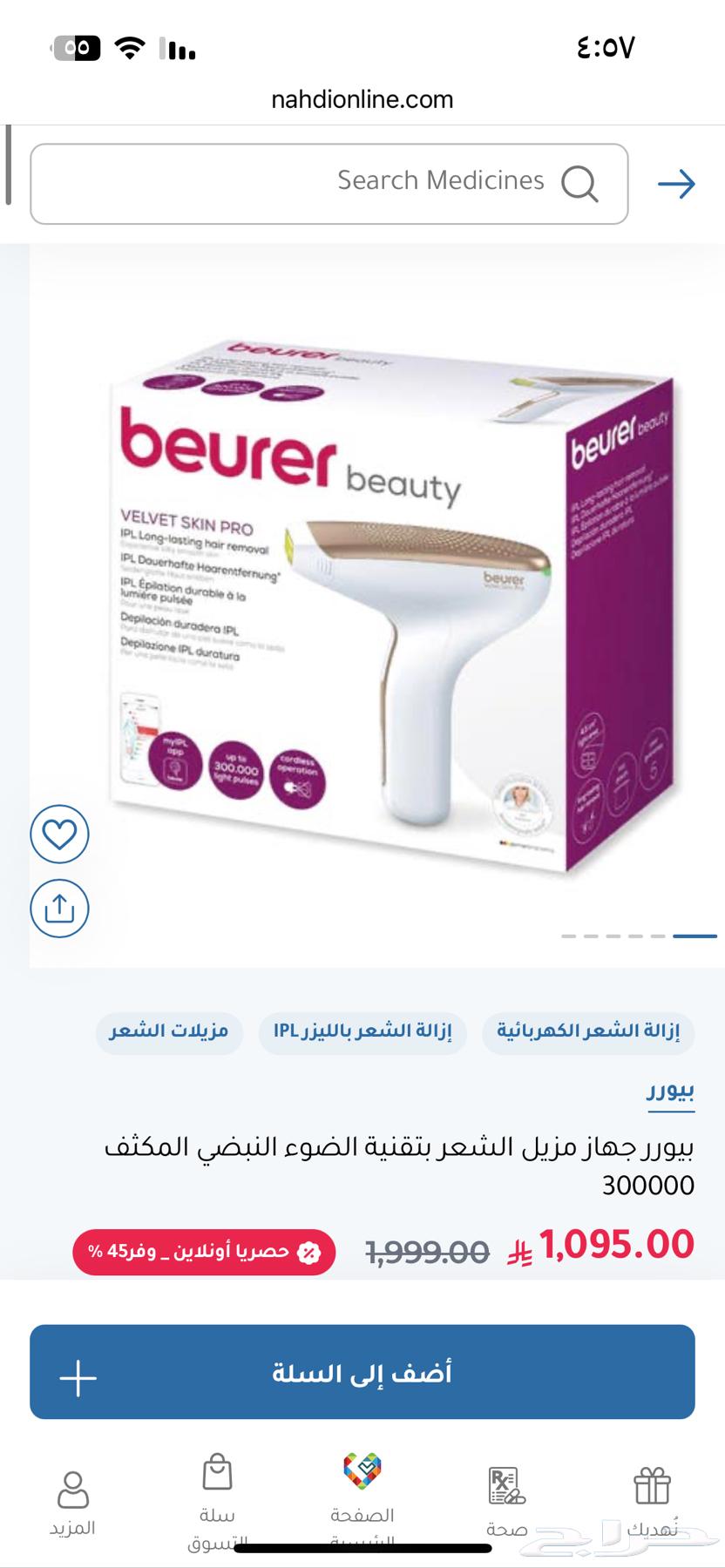This screenshot has height=1568, width=725.
Task: Tap the blue arrow beside search
Action: (676, 184)
